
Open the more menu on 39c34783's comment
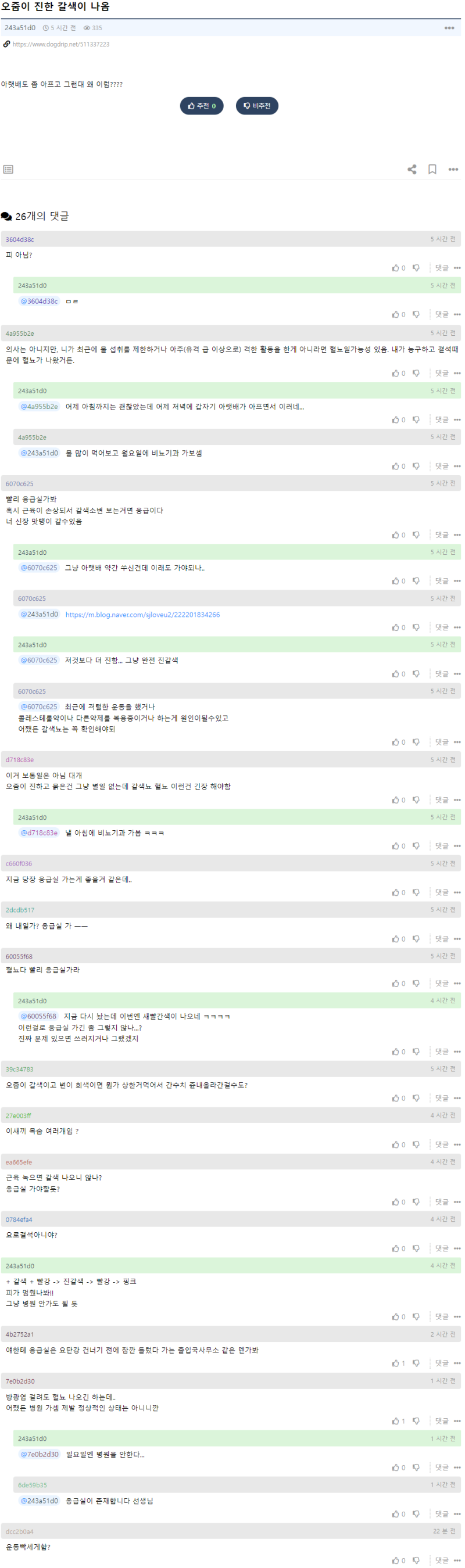(457, 1099)
